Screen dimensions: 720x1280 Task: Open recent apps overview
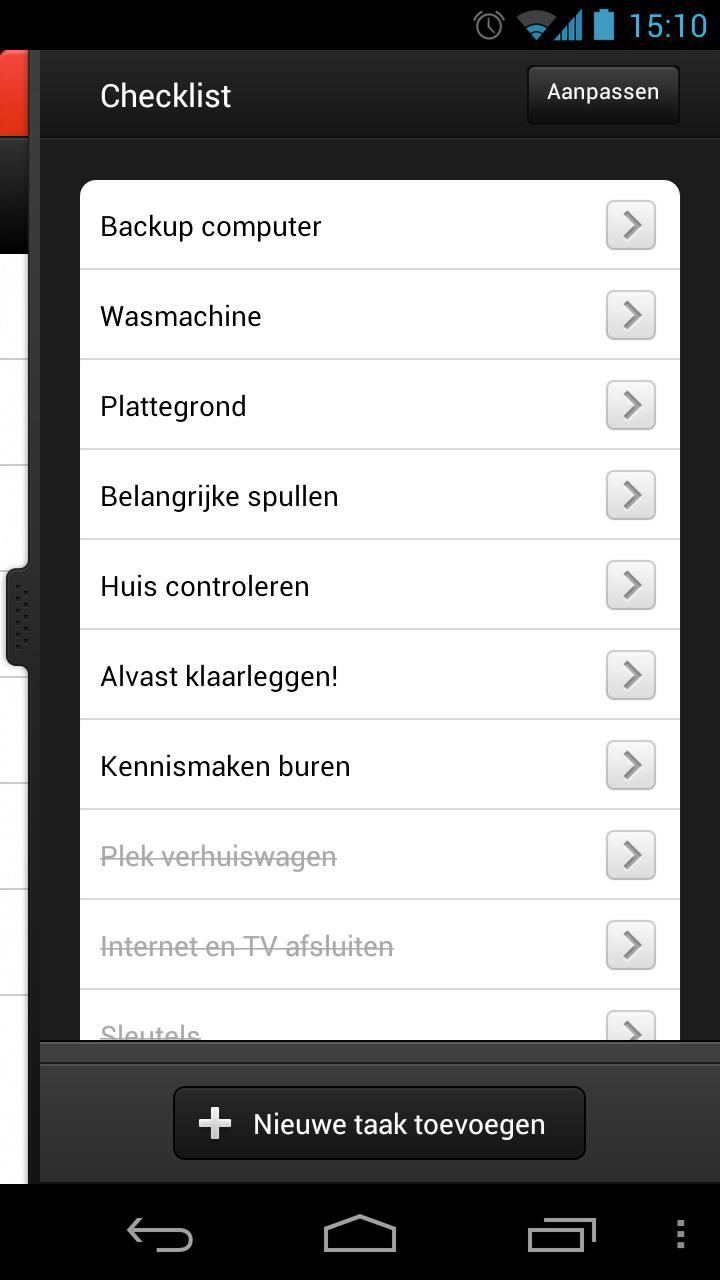(x=561, y=1235)
